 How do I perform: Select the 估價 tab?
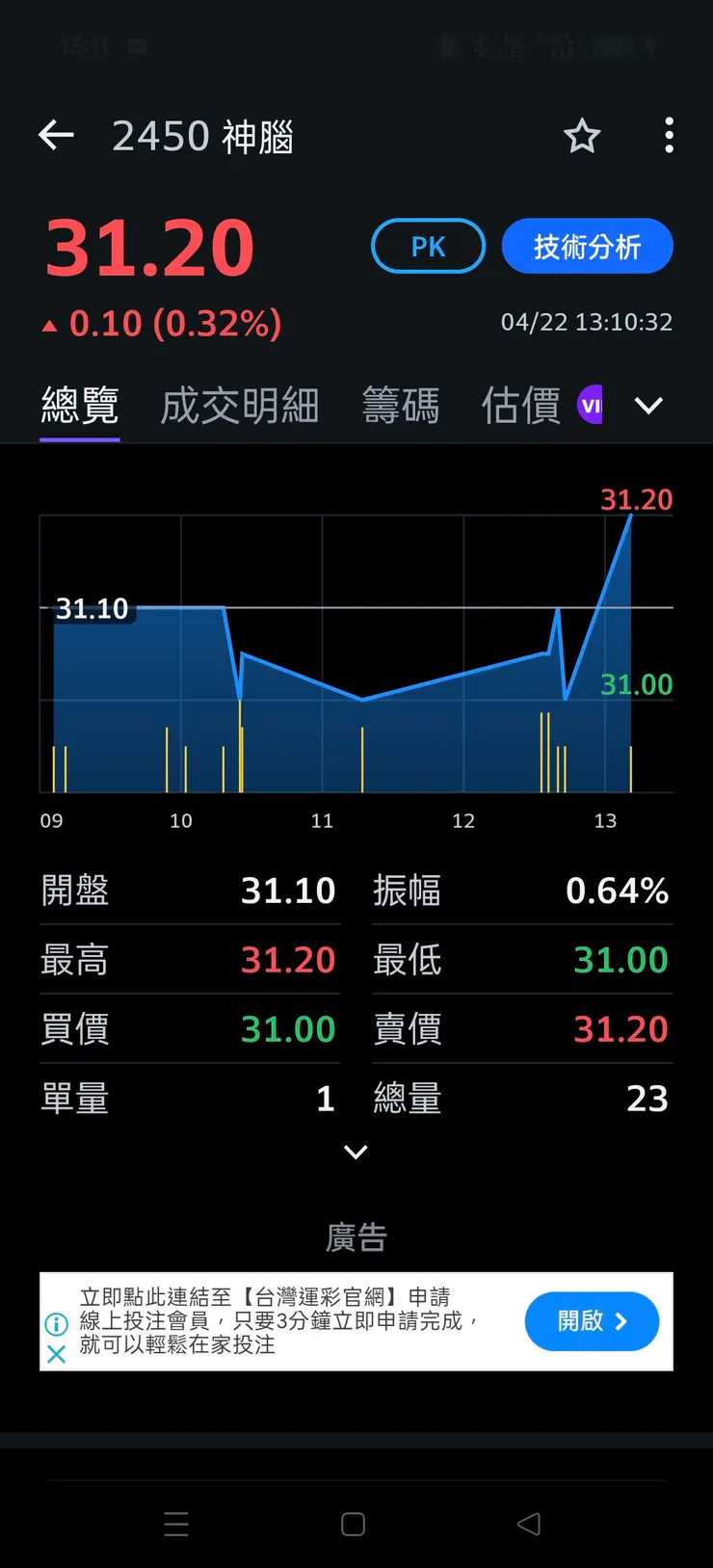tap(519, 405)
